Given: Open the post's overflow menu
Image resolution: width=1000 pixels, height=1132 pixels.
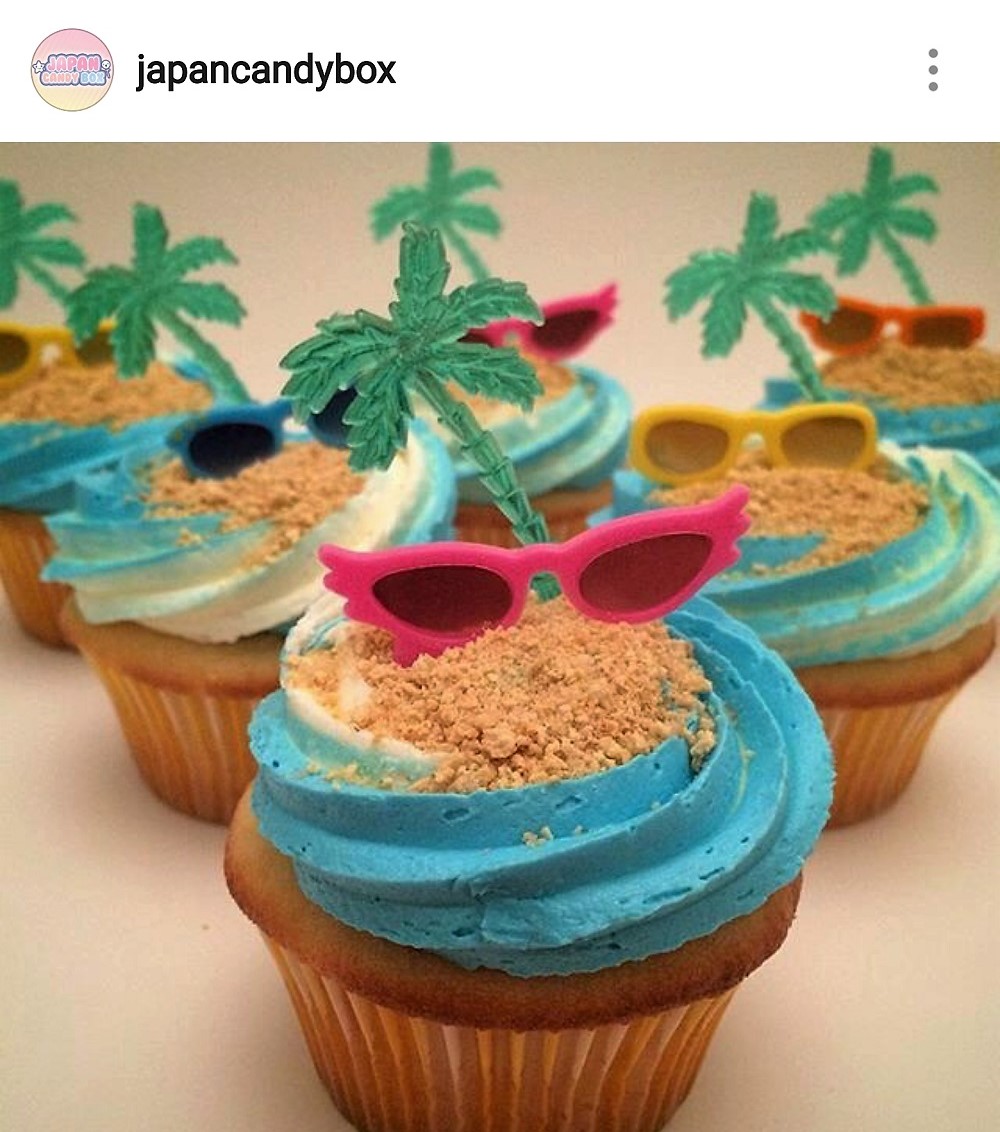Looking at the screenshot, I should (x=932, y=70).
